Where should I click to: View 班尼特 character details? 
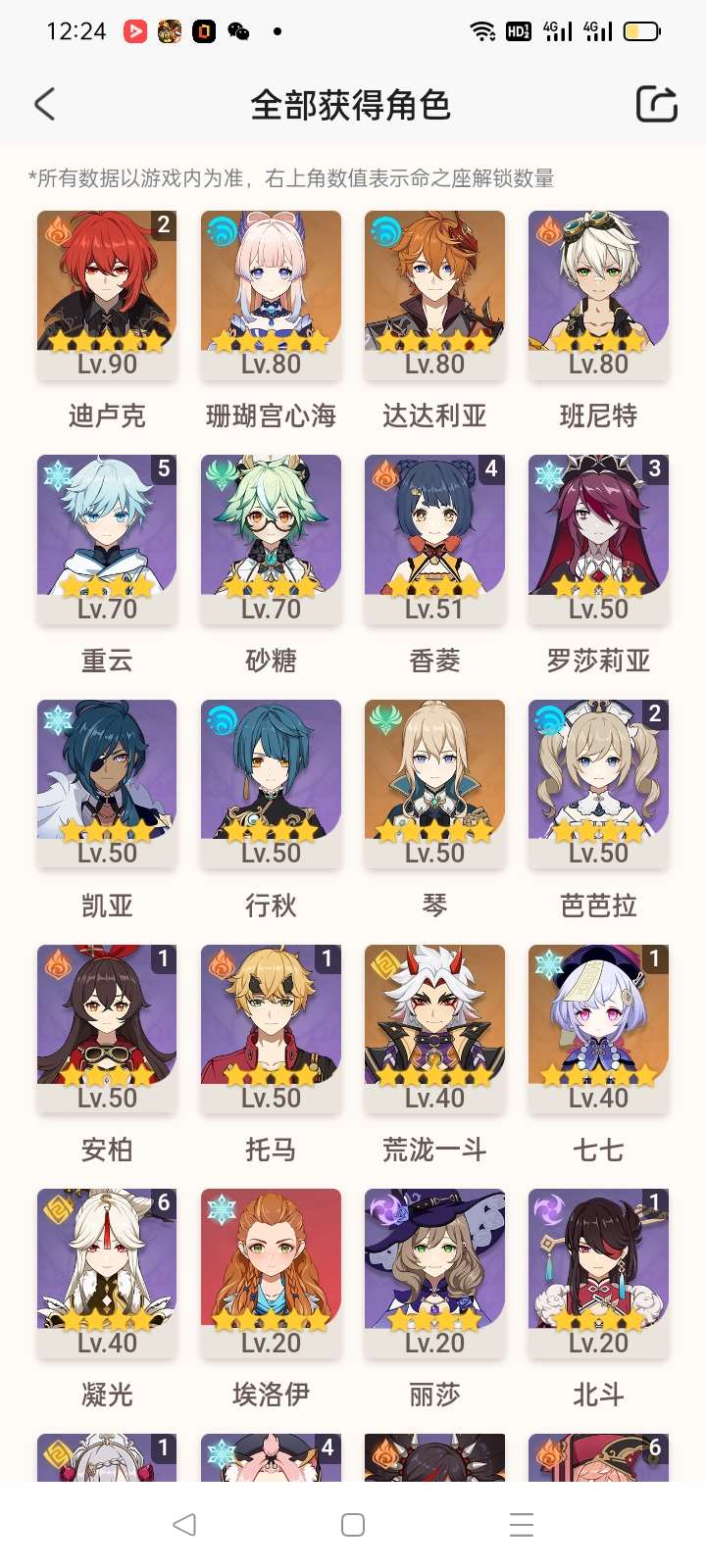(x=598, y=294)
